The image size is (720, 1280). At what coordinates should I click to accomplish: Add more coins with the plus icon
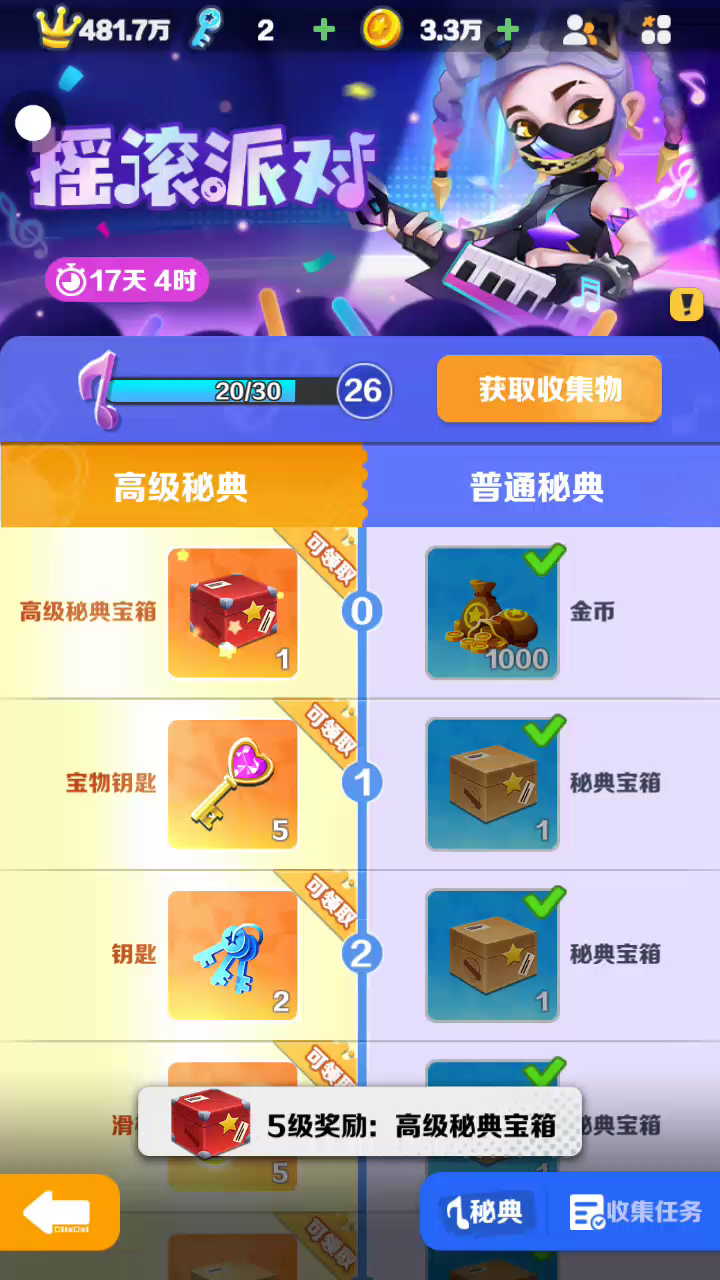pos(508,30)
